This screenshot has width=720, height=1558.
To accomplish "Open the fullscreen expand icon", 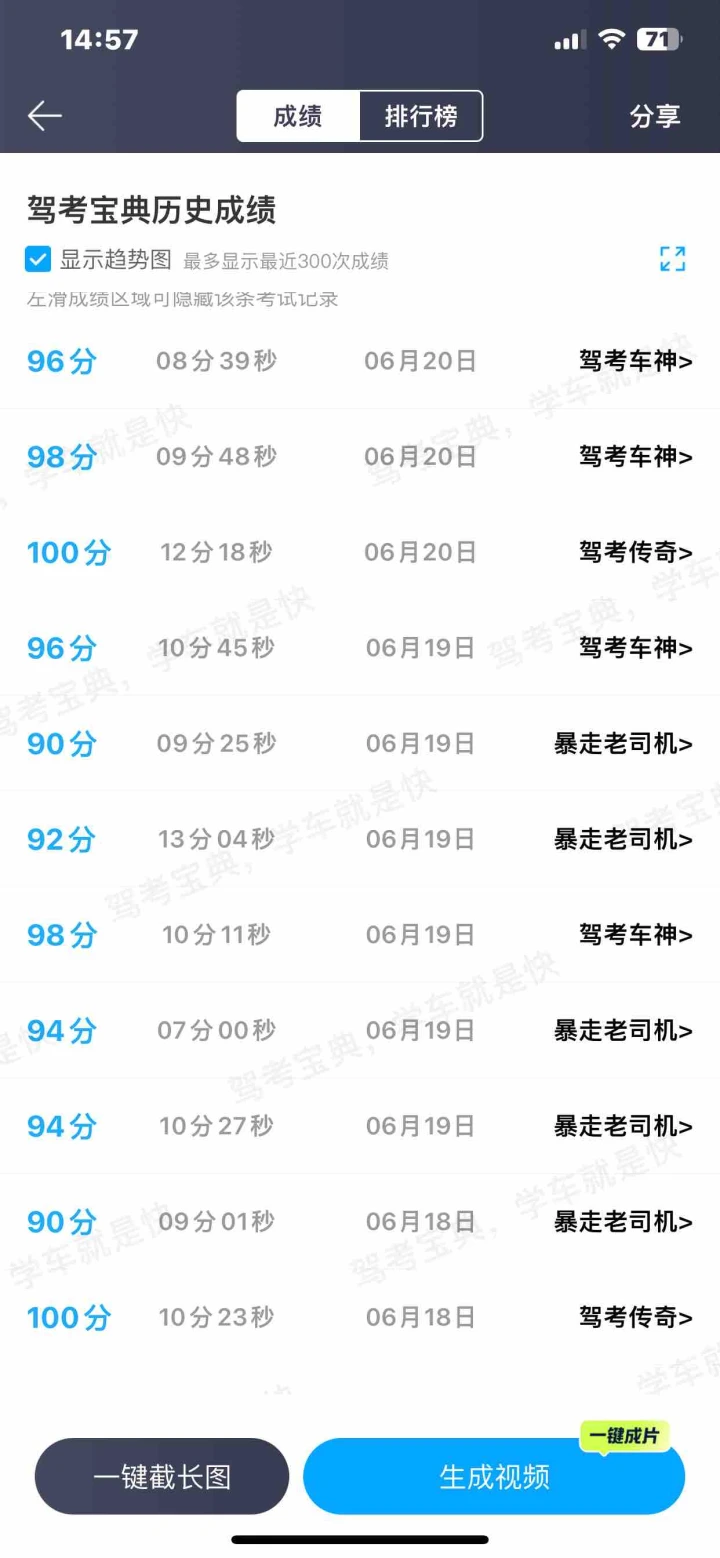I will tap(673, 259).
